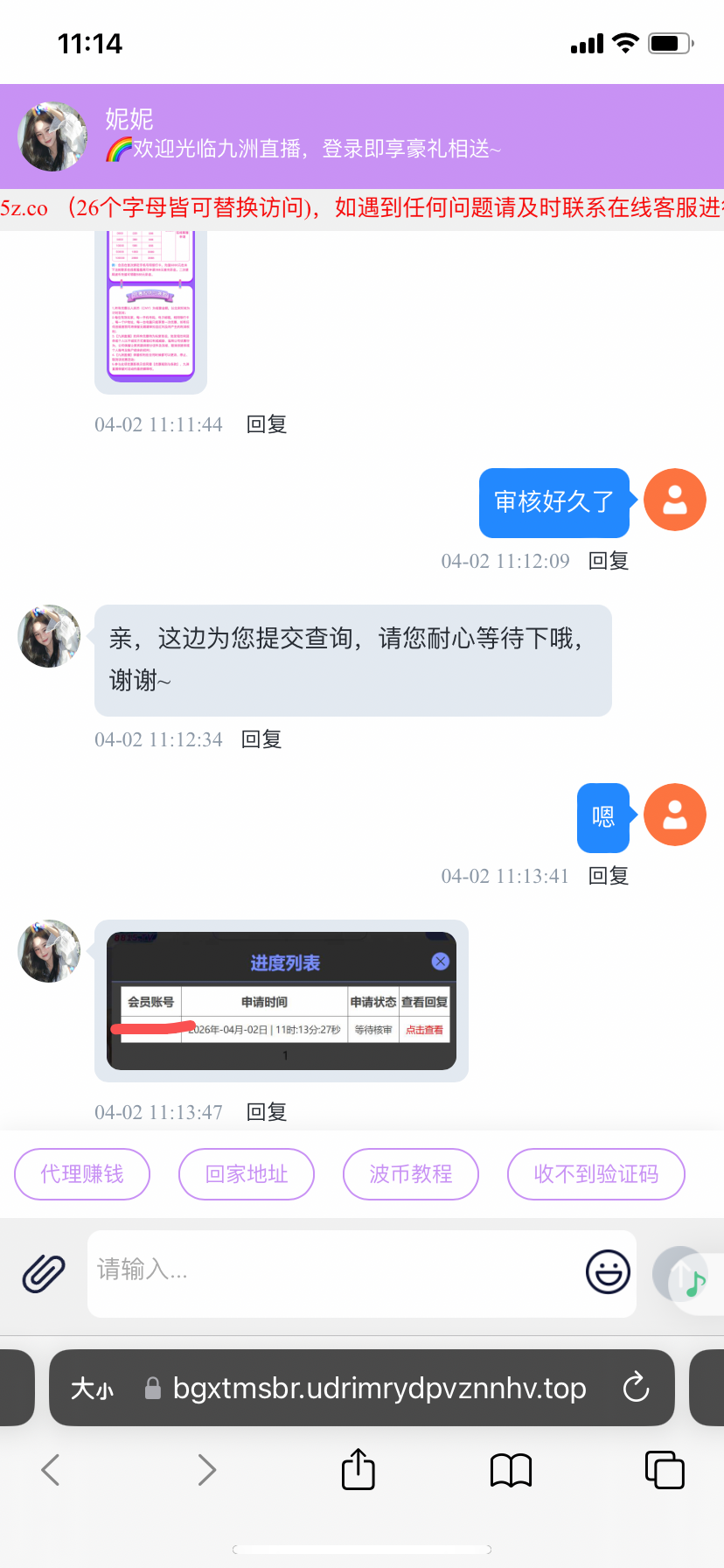Open Safari's 大小 page settings

click(92, 1389)
